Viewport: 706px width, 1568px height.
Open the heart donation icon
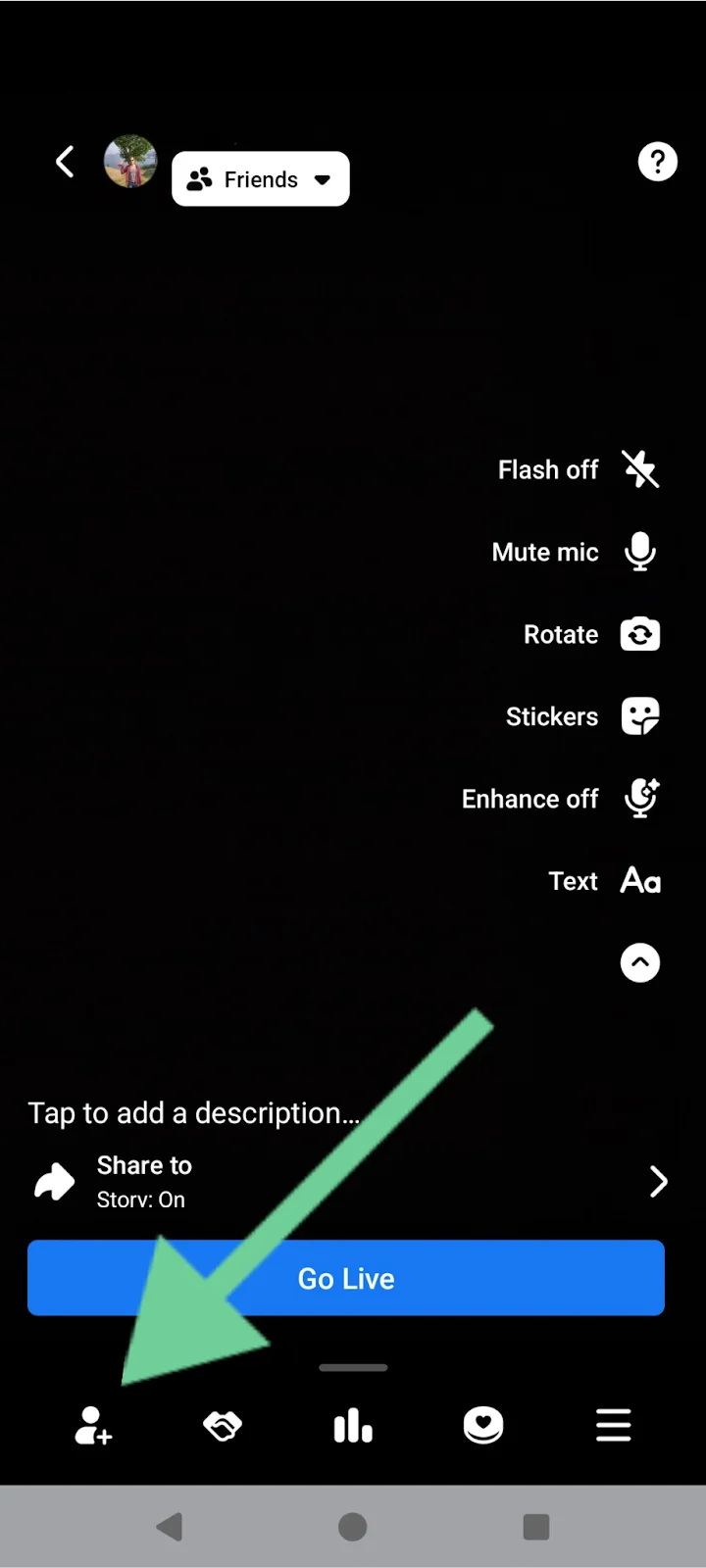pos(483,1426)
